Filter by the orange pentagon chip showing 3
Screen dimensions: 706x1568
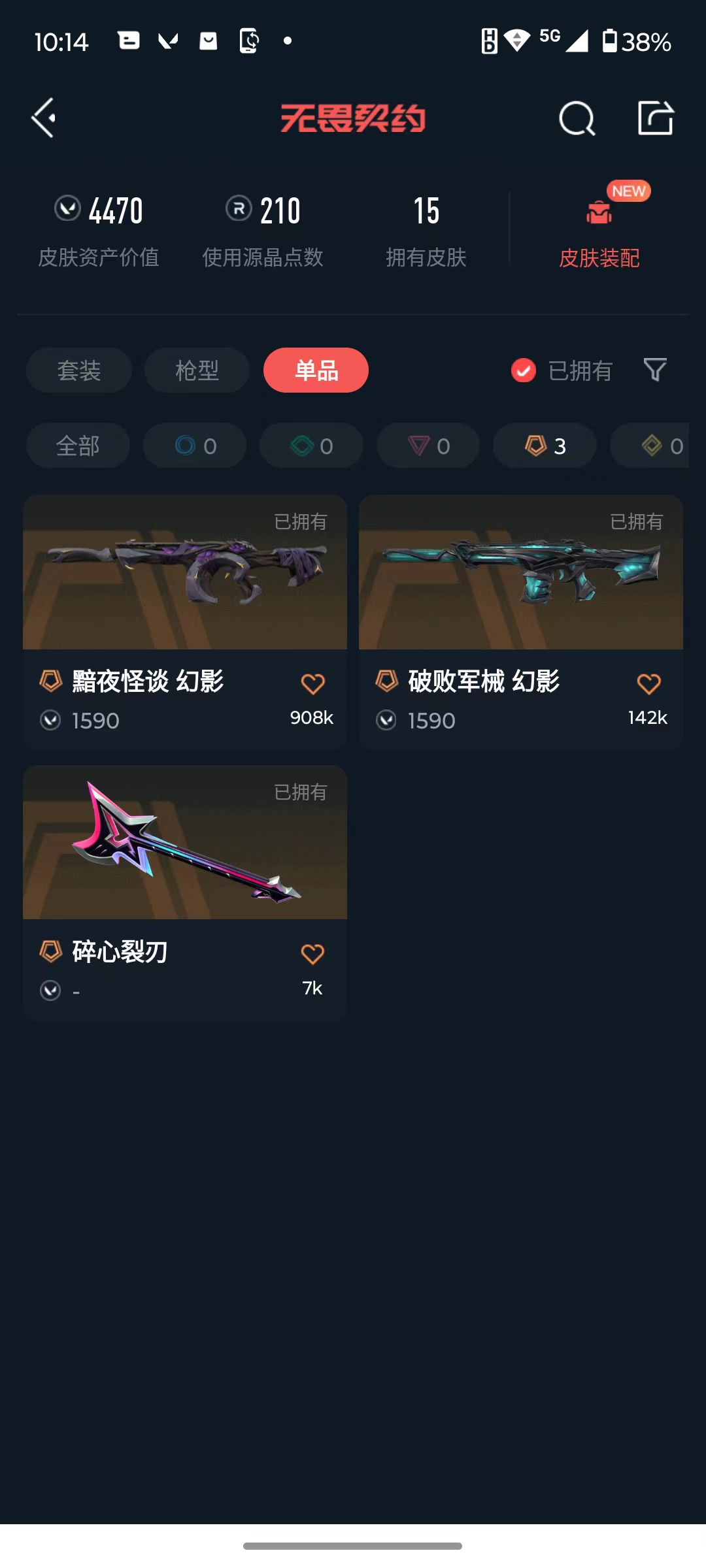click(545, 446)
